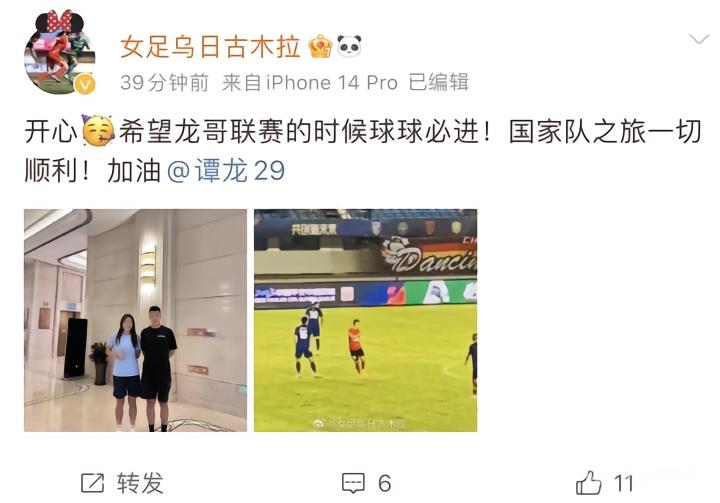
Task: Like the post with 11 likes
Action: click(x=605, y=483)
